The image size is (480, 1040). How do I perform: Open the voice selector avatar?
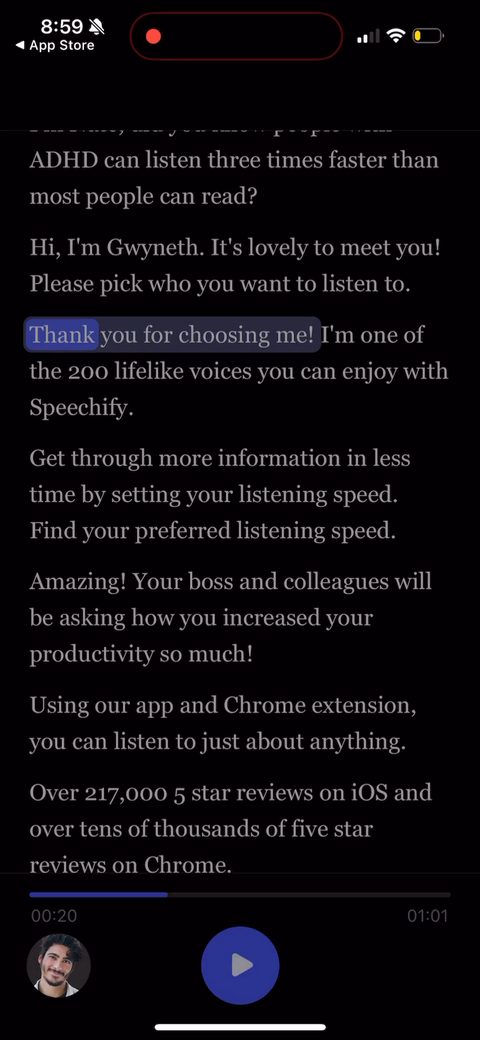58,965
